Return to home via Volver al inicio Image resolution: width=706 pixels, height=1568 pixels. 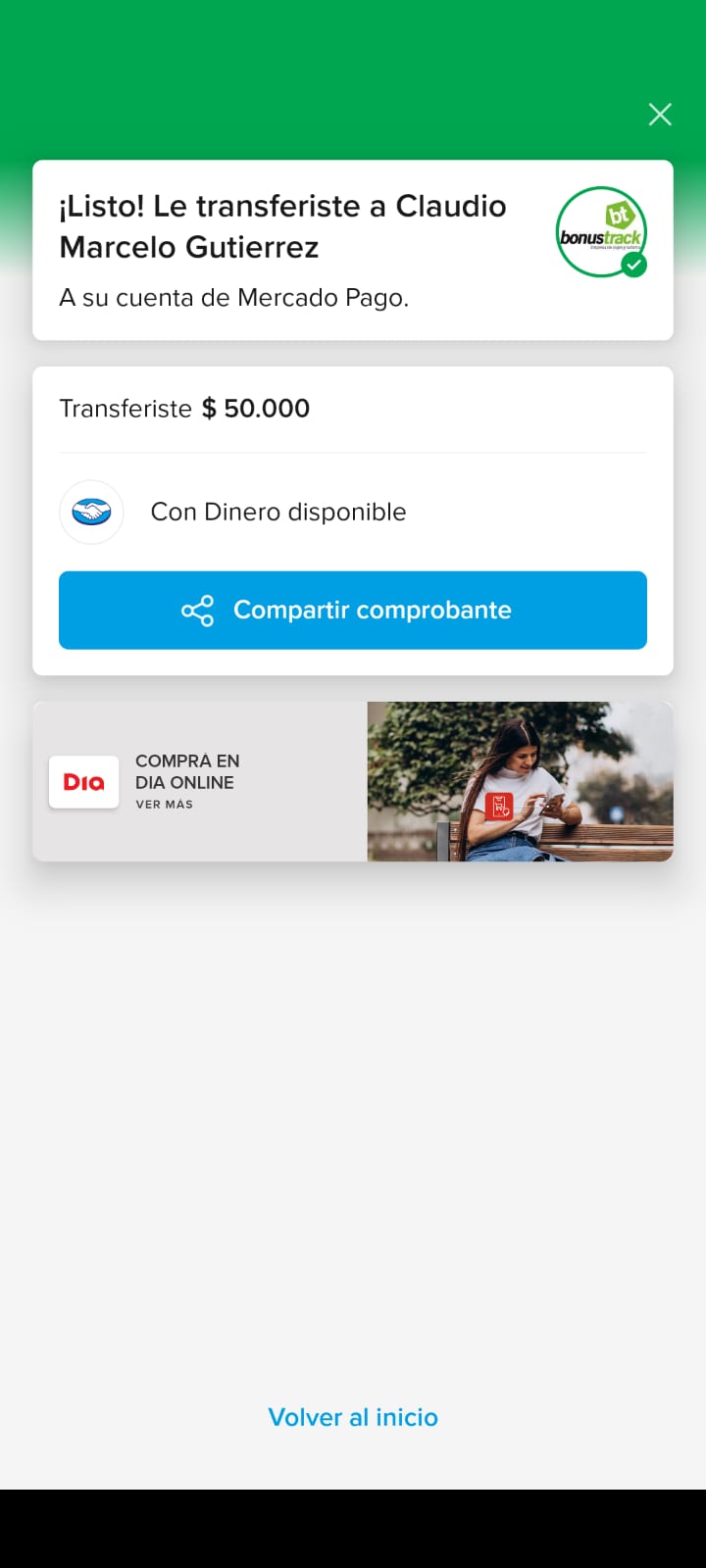353,1417
